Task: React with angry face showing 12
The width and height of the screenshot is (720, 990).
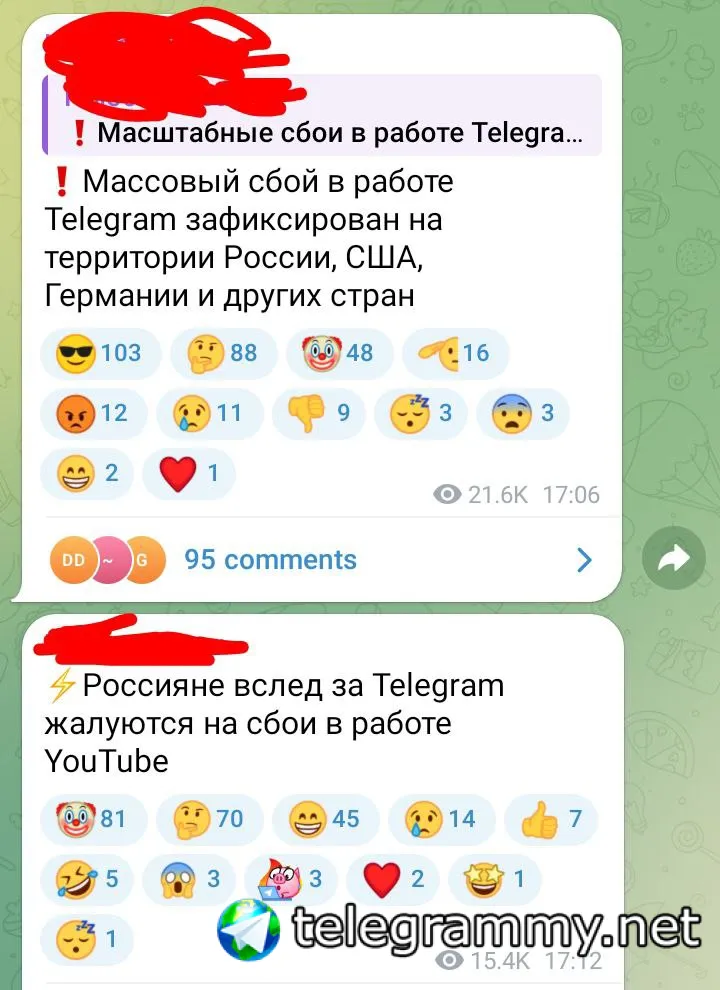Action: click(x=94, y=413)
